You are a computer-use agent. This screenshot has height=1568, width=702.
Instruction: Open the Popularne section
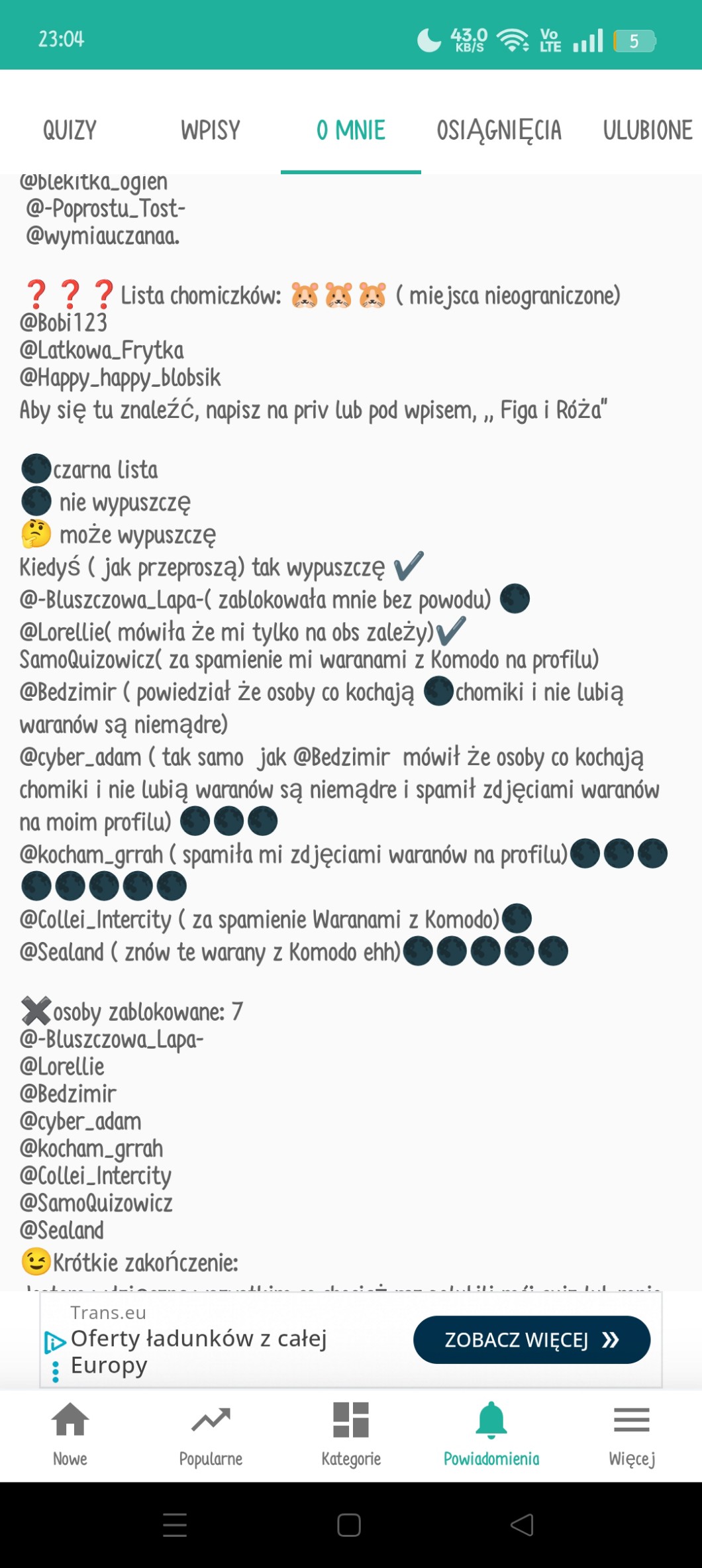pyautogui.click(x=211, y=1434)
